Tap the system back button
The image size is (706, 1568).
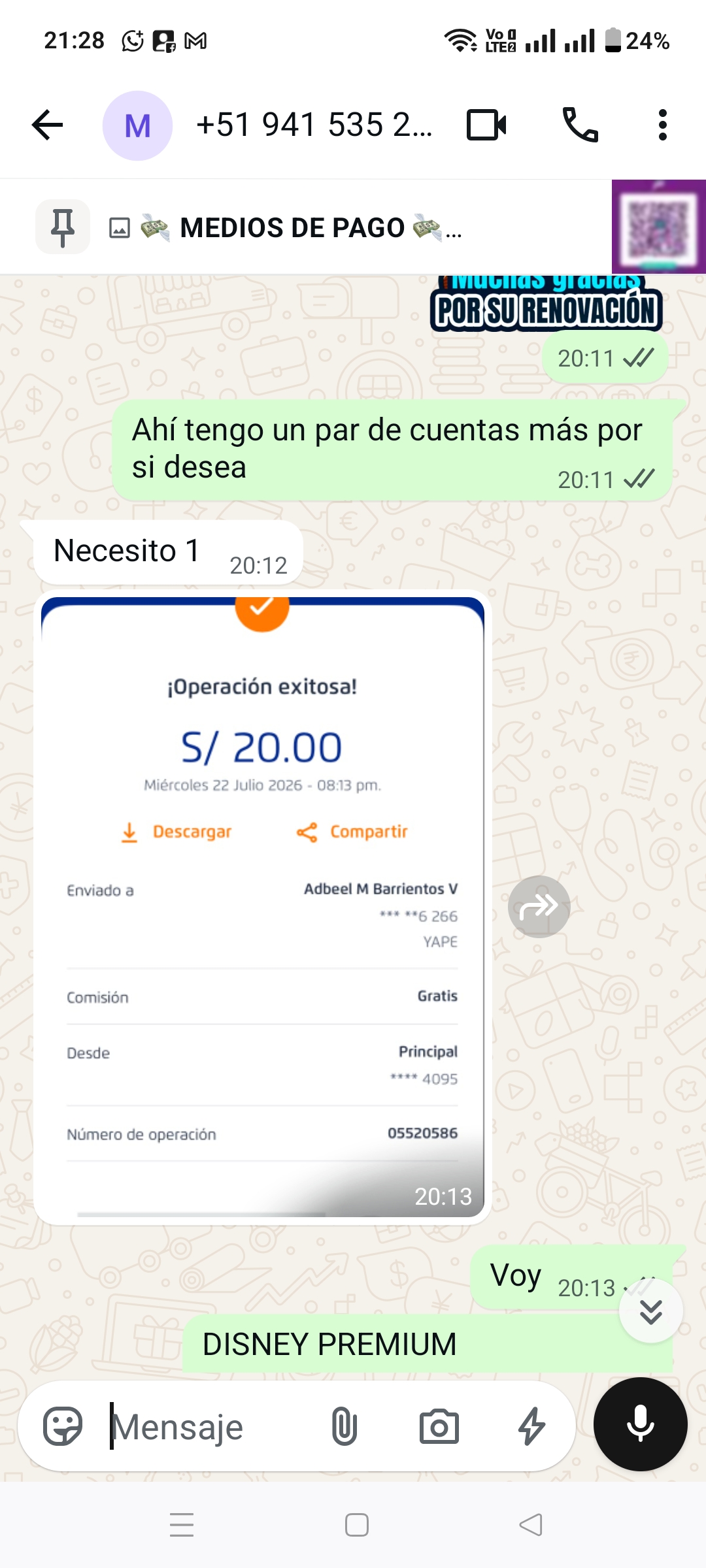pyautogui.click(x=531, y=1525)
